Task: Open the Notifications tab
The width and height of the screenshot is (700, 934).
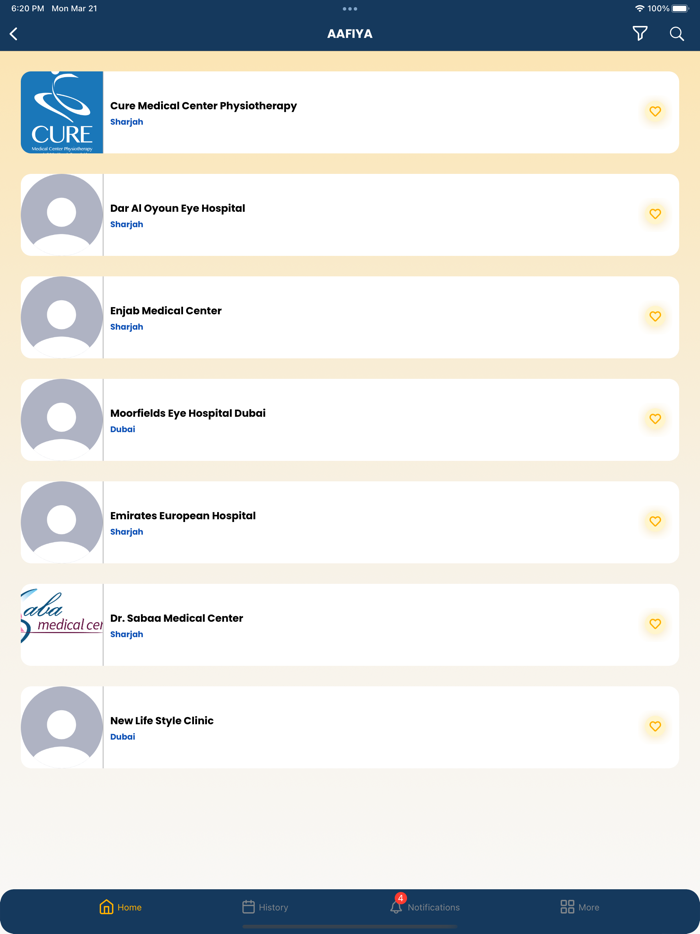Action: pyautogui.click(x=424, y=907)
